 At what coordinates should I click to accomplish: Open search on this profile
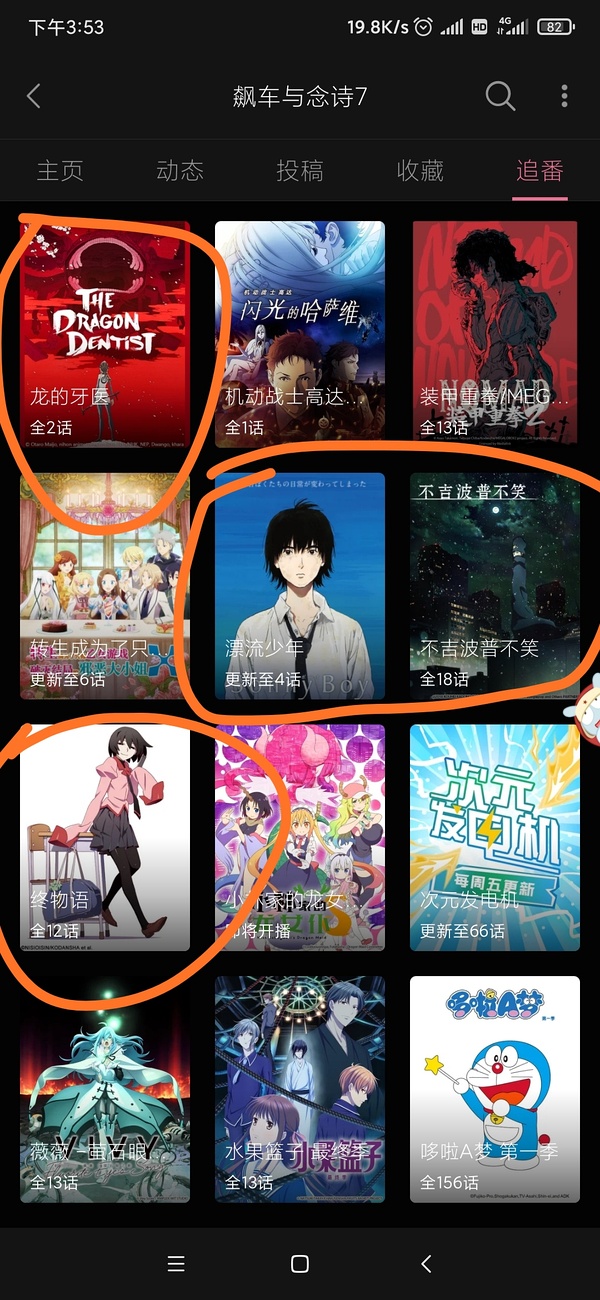click(499, 96)
